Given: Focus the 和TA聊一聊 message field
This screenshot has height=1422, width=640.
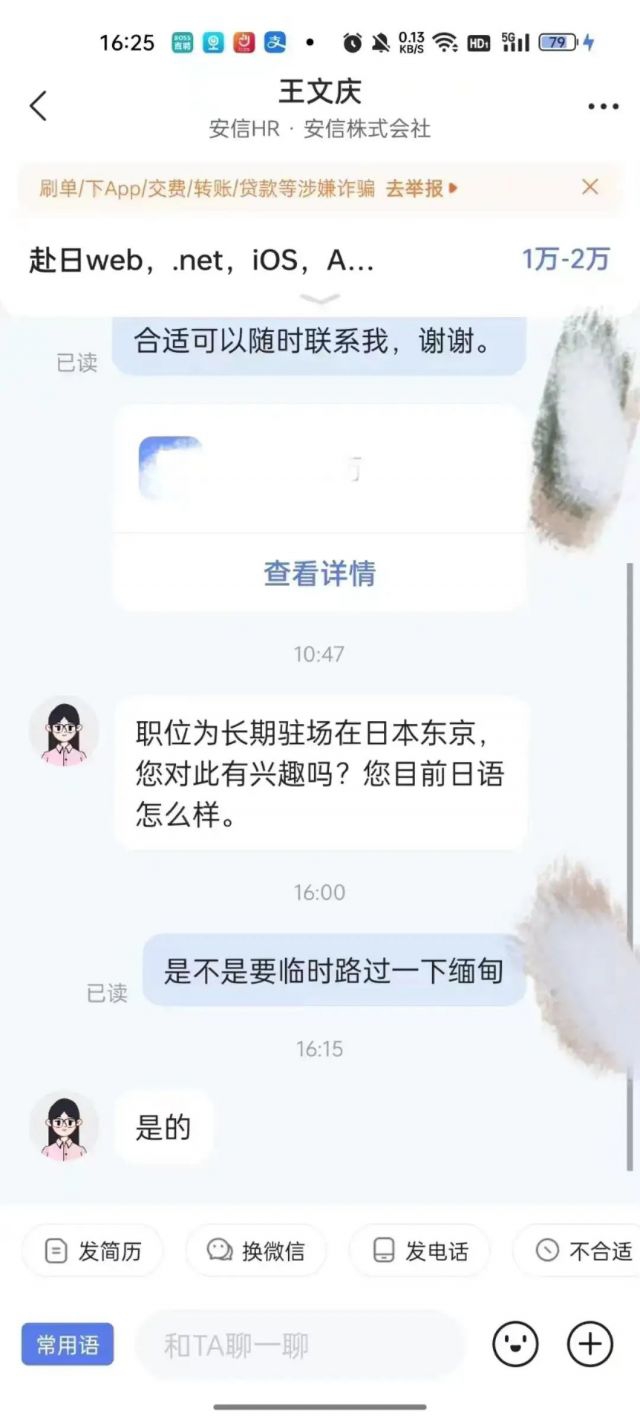Looking at the screenshot, I should [x=300, y=1345].
